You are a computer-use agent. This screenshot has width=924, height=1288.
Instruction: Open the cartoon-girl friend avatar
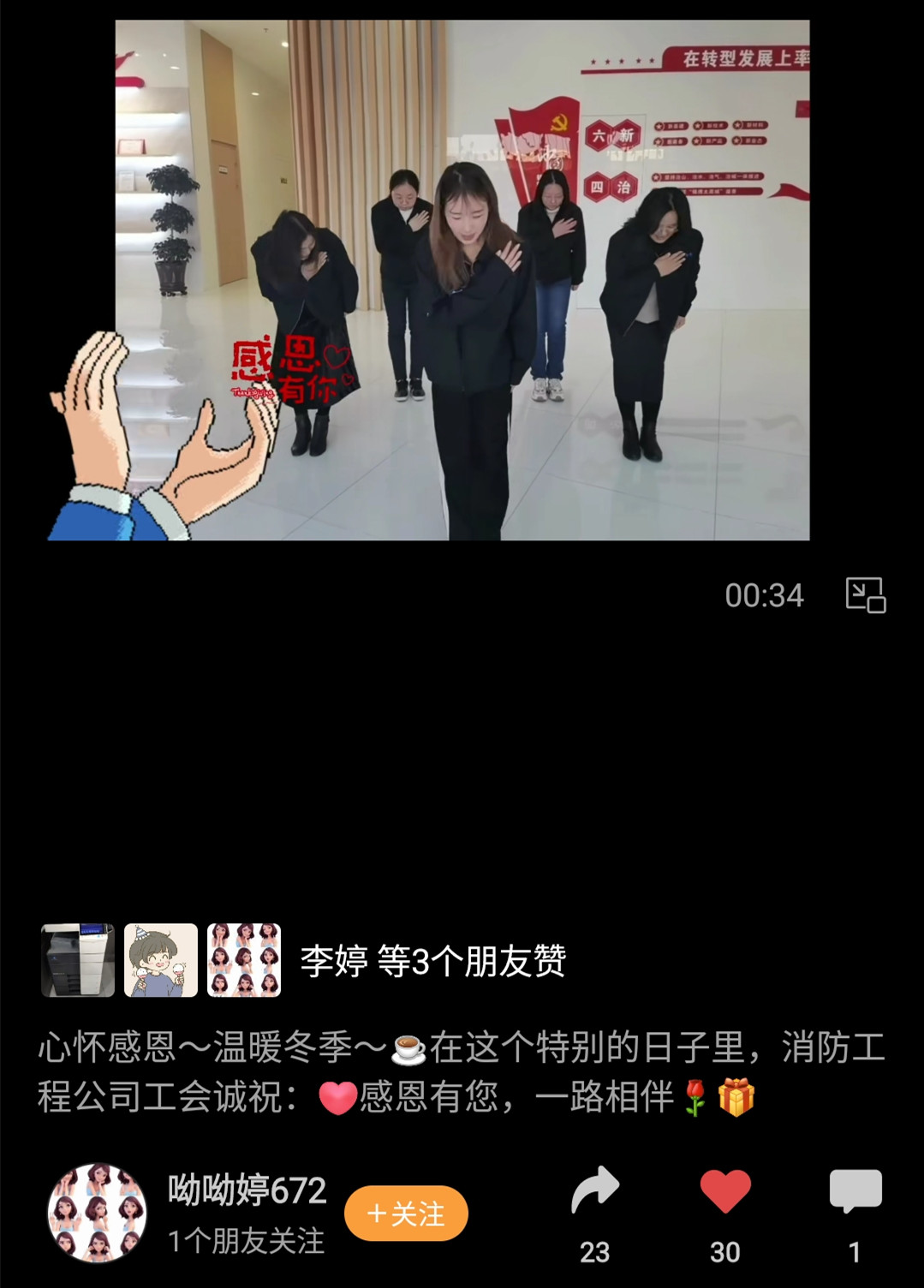(161, 960)
